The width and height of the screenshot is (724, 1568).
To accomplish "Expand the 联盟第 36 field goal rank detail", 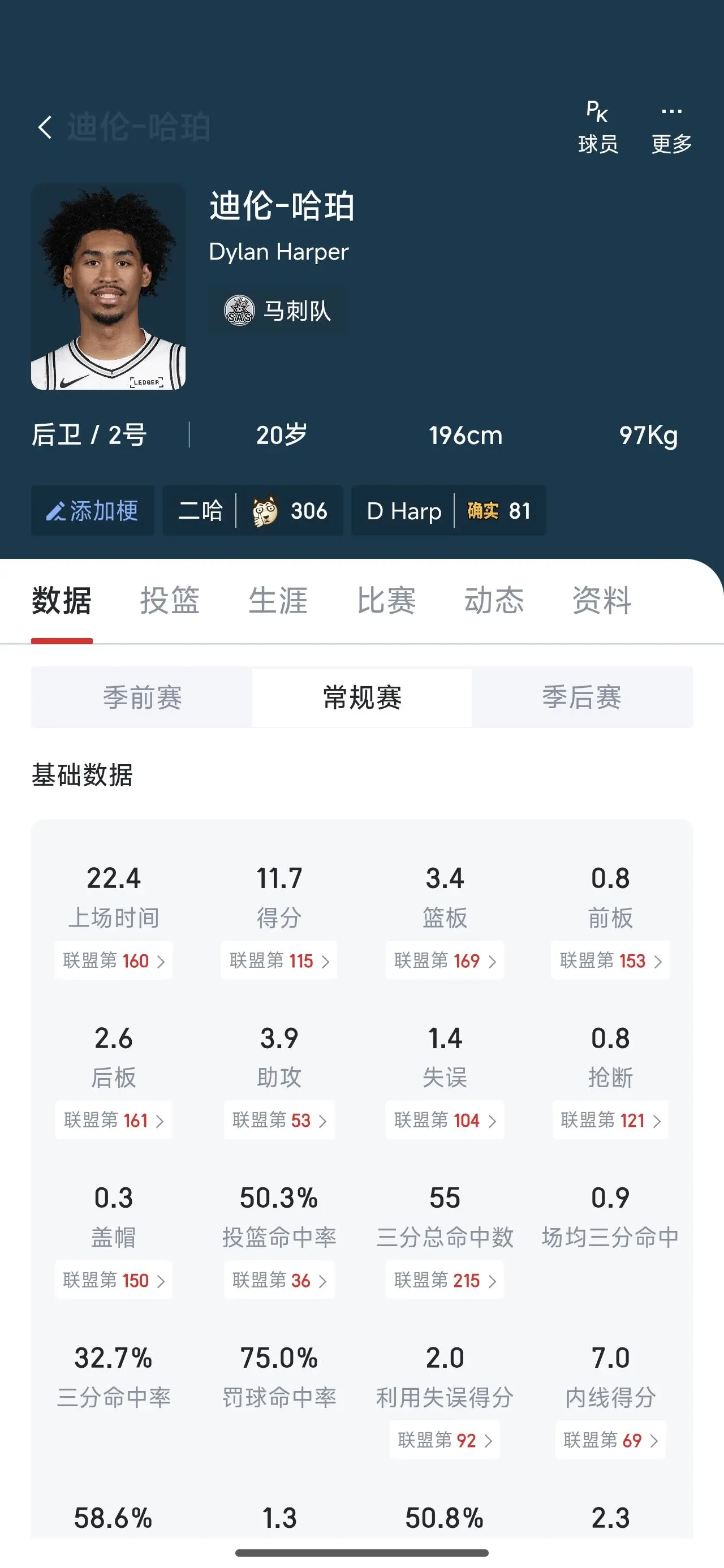I will pyautogui.click(x=279, y=1280).
